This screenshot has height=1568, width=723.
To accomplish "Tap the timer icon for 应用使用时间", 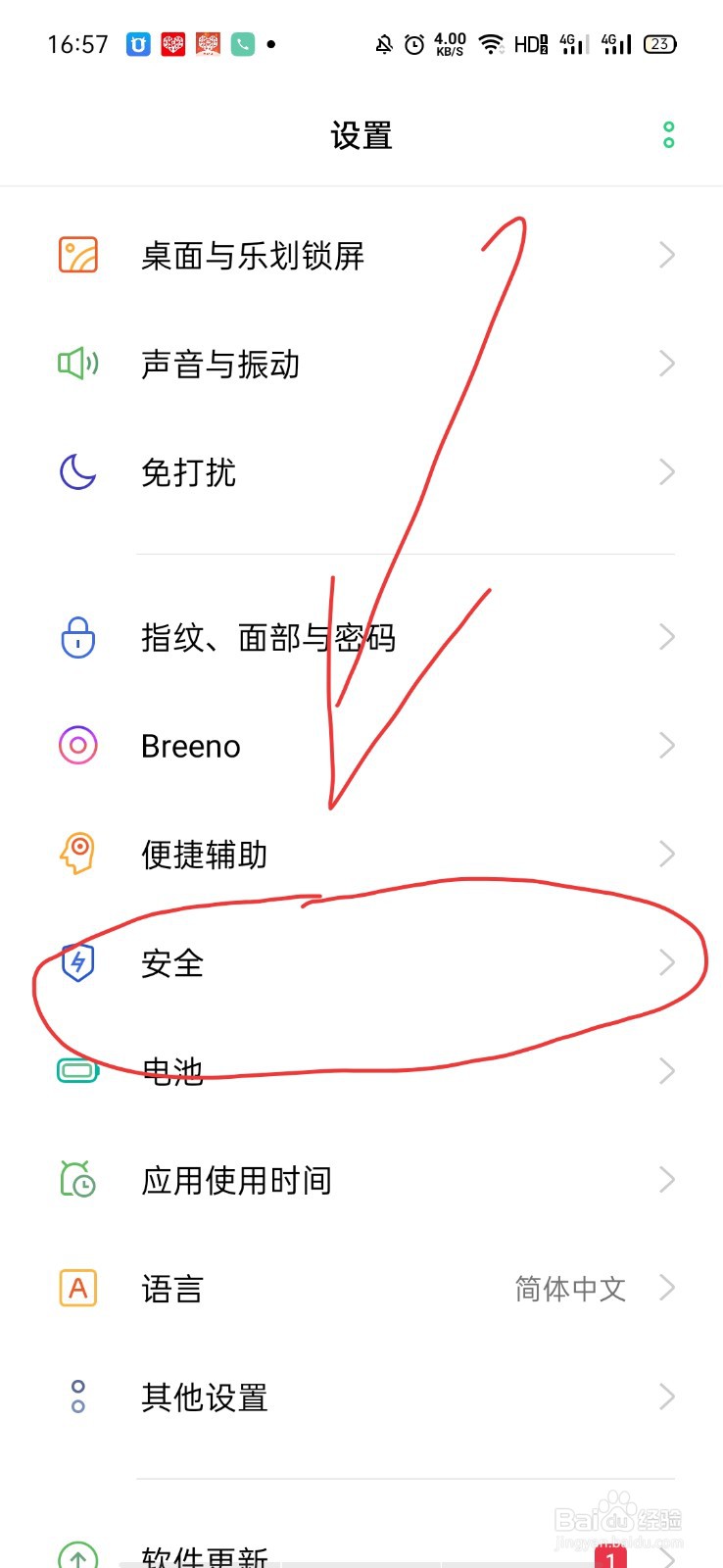I will tap(78, 1180).
